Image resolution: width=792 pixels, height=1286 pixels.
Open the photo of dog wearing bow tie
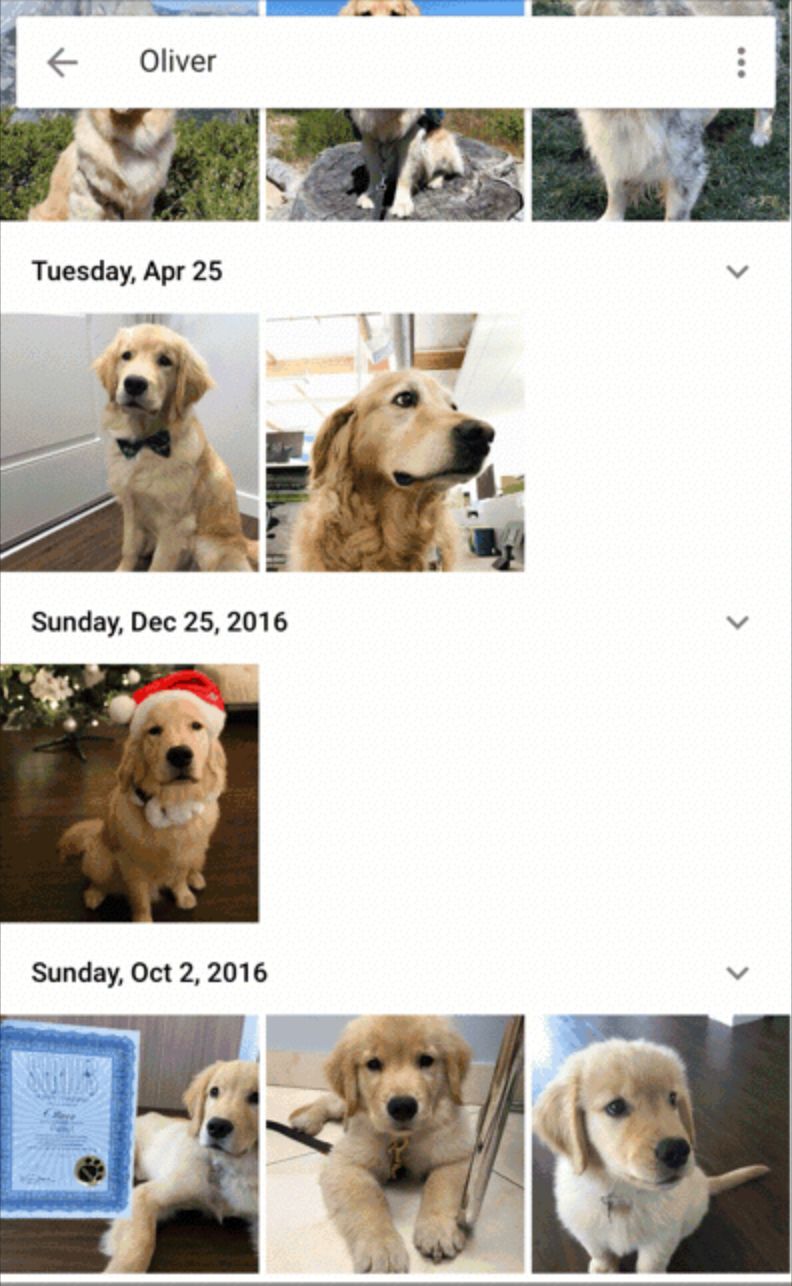pos(129,442)
